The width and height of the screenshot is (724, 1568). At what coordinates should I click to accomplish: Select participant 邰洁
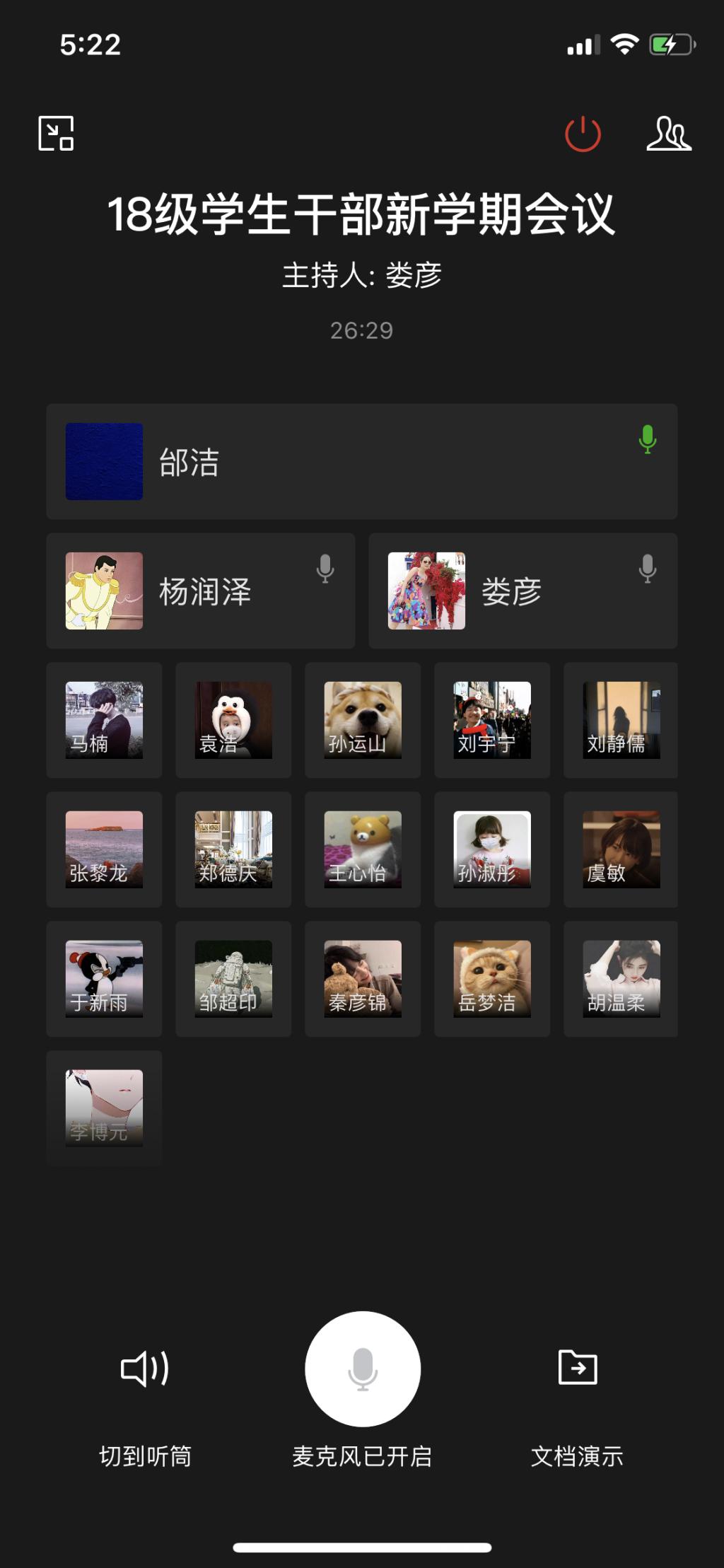pyautogui.click(x=361, y=462)
